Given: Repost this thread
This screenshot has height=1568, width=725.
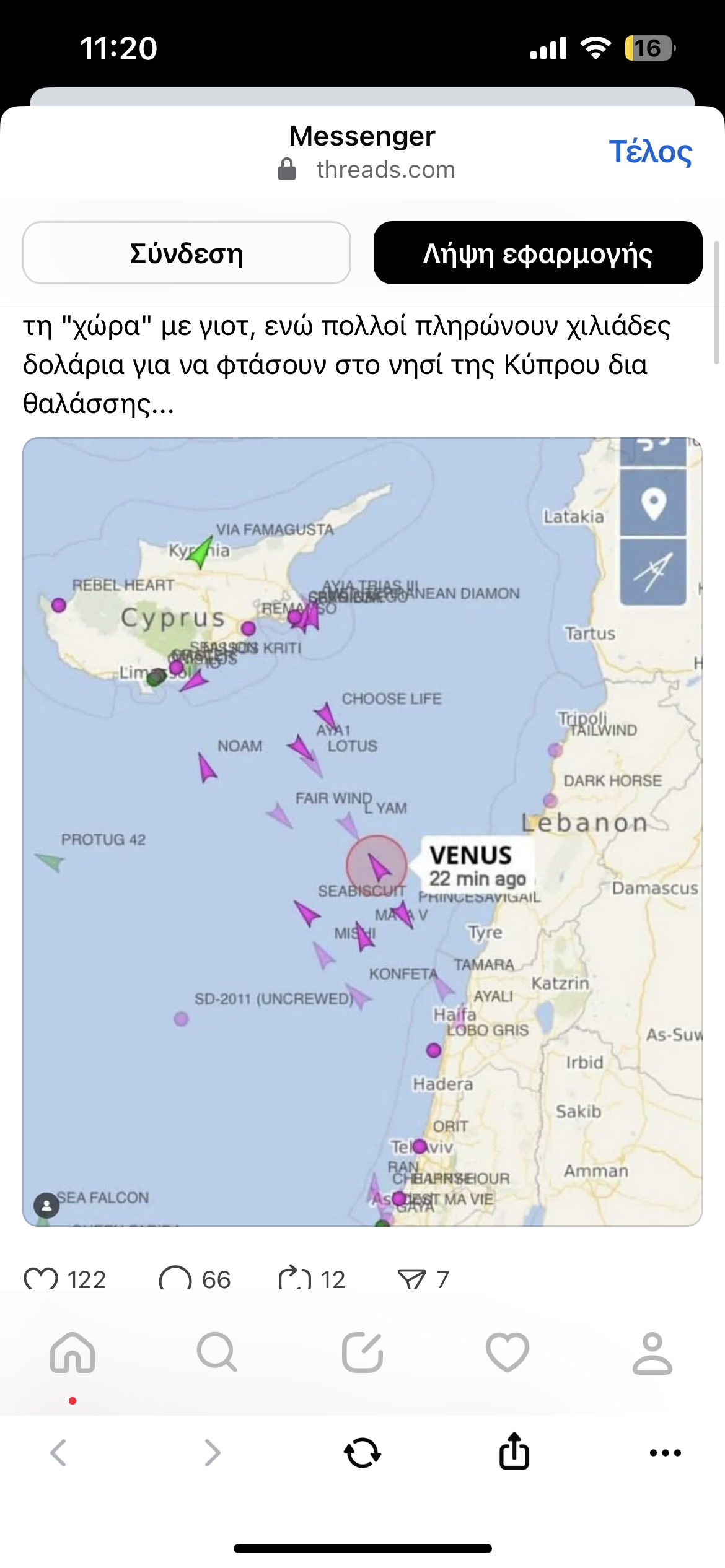Looking at the screenshot, I should pyautogui.click(x=295, y=1279).
